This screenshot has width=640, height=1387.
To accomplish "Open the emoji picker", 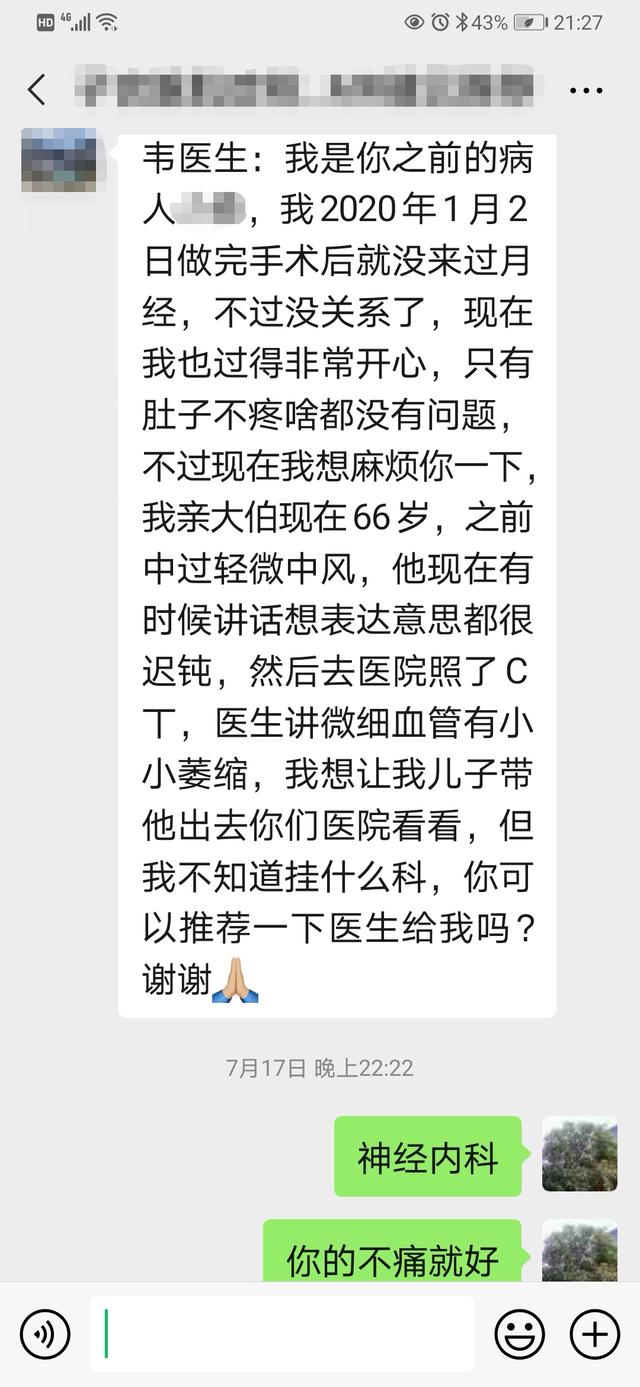I will [520, 1333].
